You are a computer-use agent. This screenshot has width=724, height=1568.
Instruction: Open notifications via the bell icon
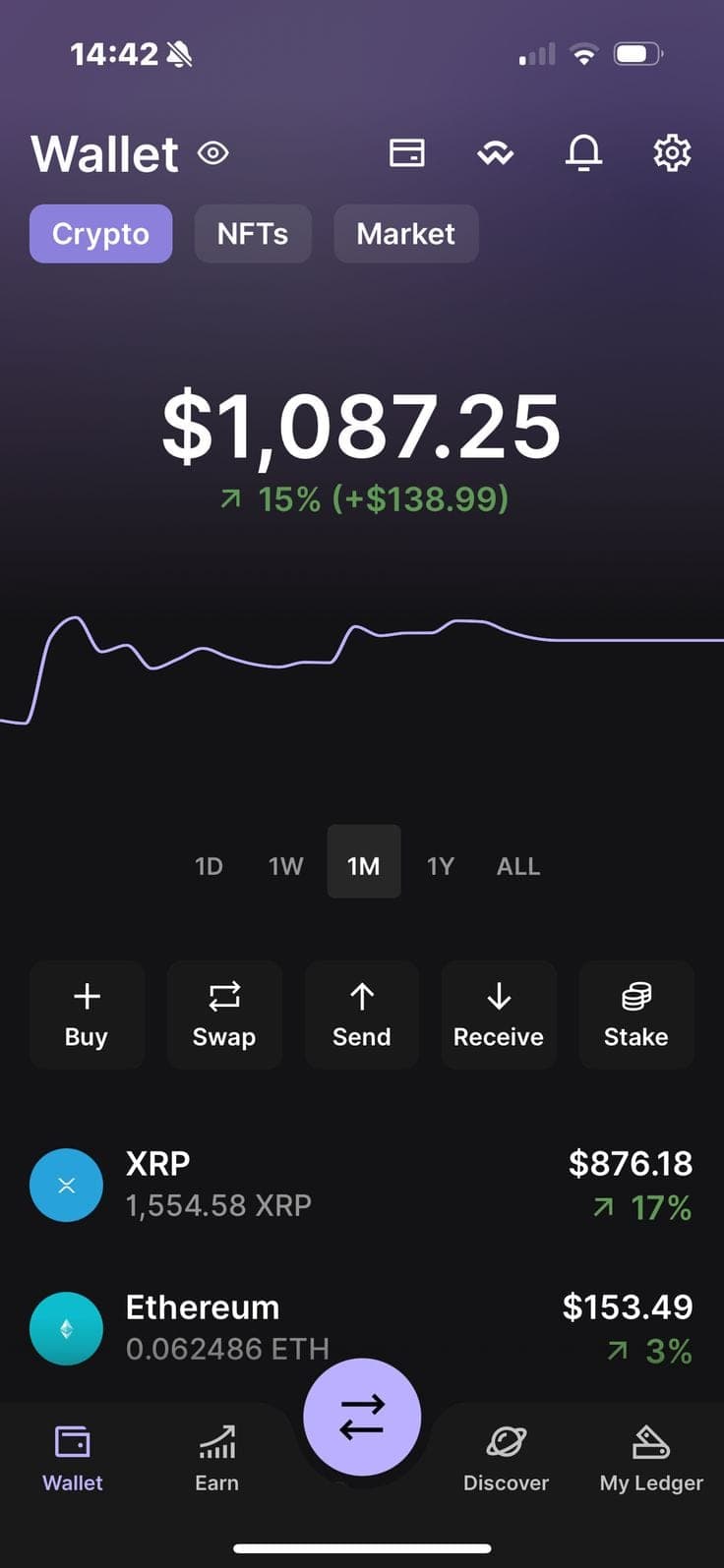coord(583,153)
